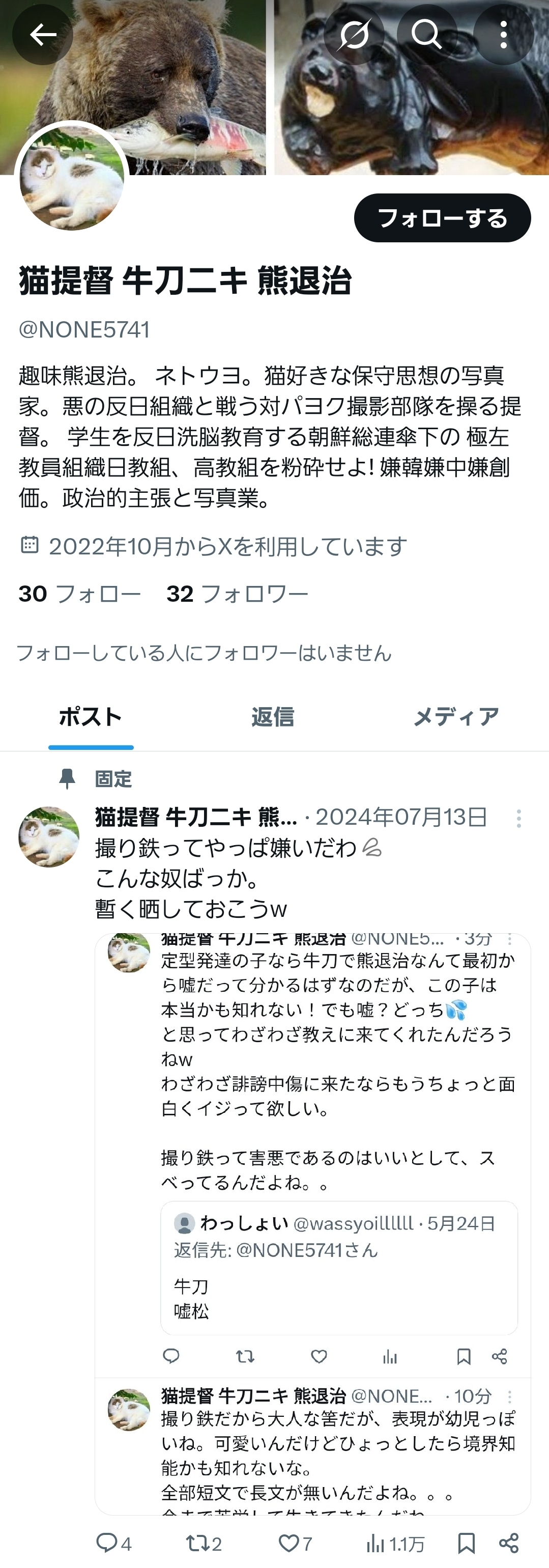Viewport: 549px width, 1568px height.
Task: Switch to the メディア tab
Action: point(456,717)
